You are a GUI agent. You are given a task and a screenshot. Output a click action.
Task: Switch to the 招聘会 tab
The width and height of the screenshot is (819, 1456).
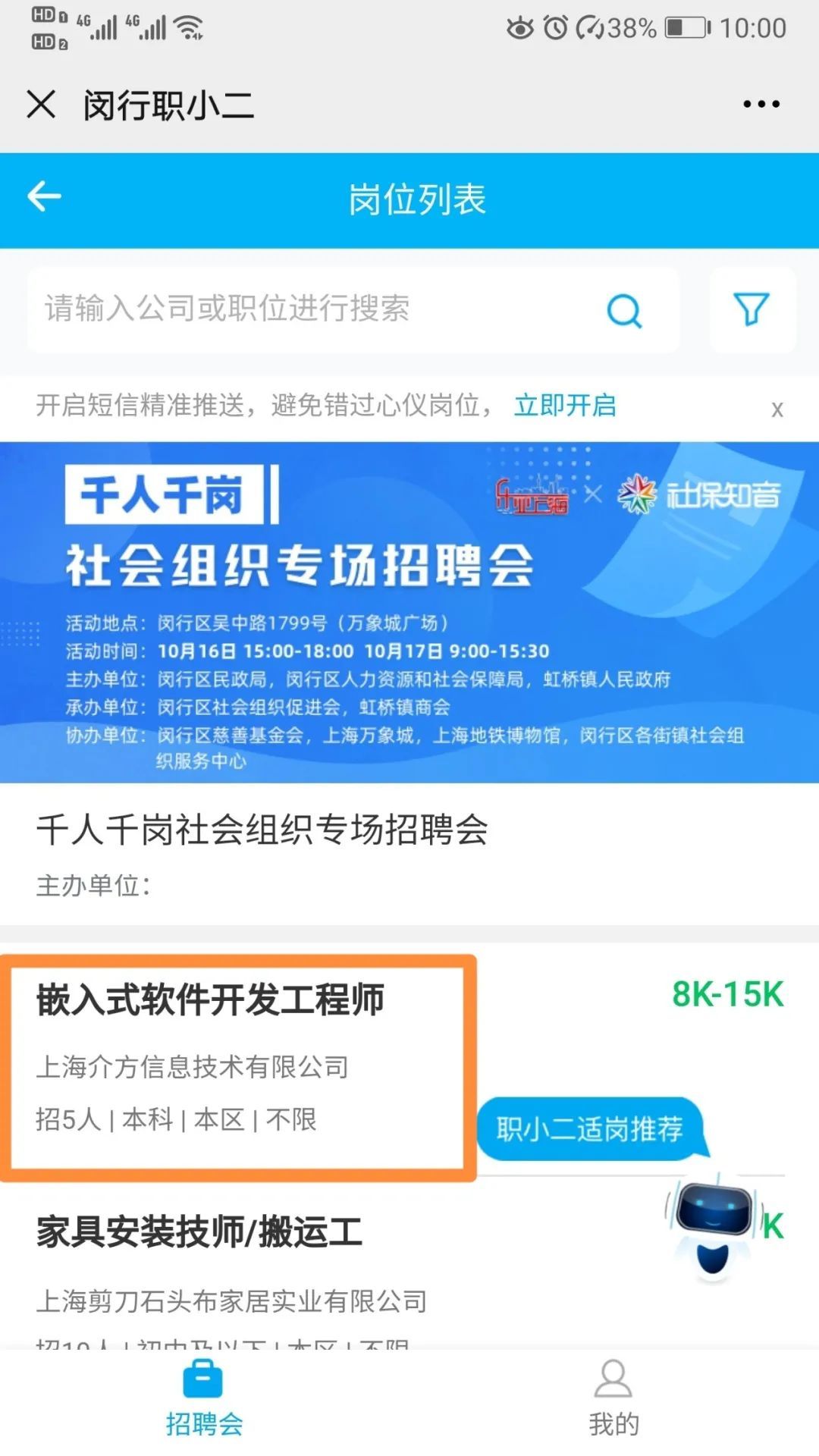point(204,1398)
